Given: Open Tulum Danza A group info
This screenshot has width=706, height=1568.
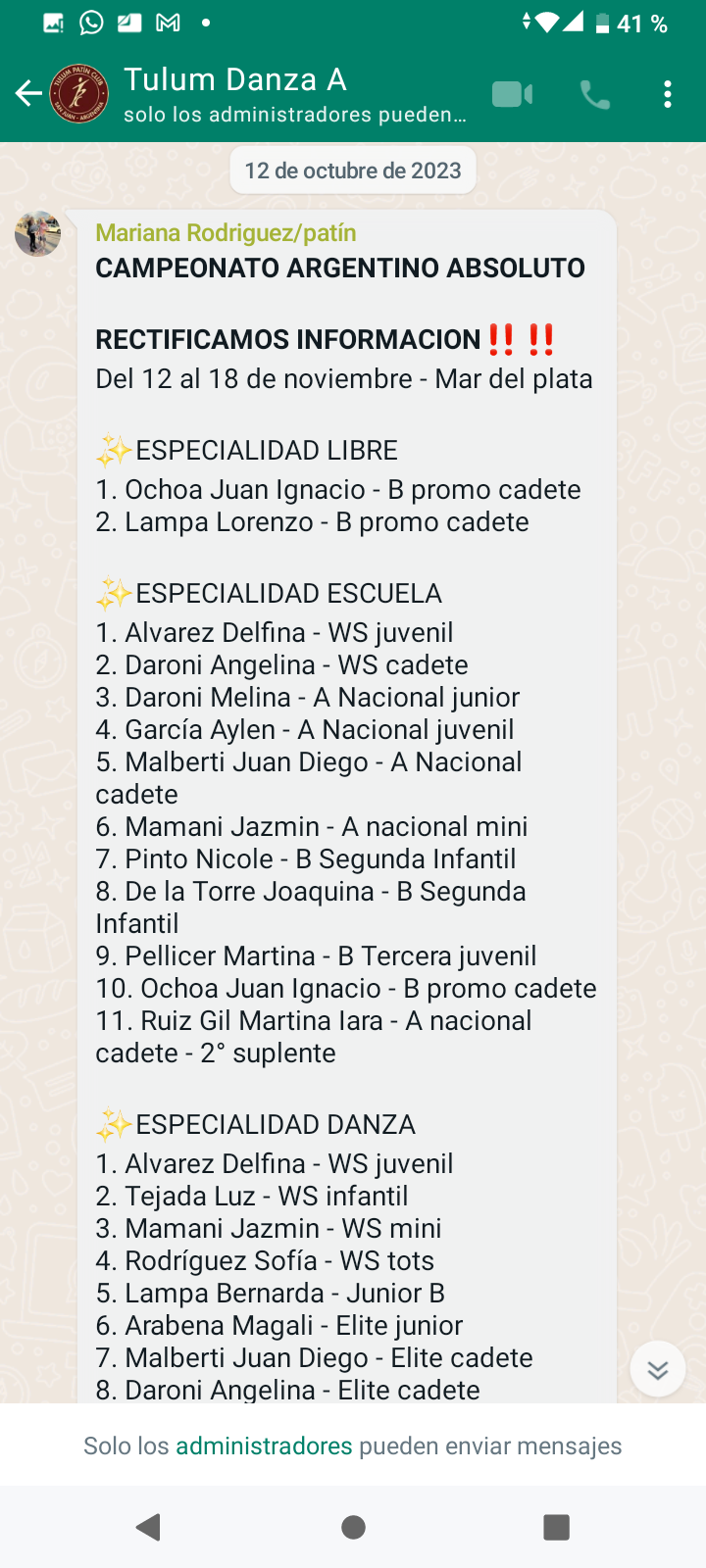Looking at the screenshot, I should click(294, 94).
